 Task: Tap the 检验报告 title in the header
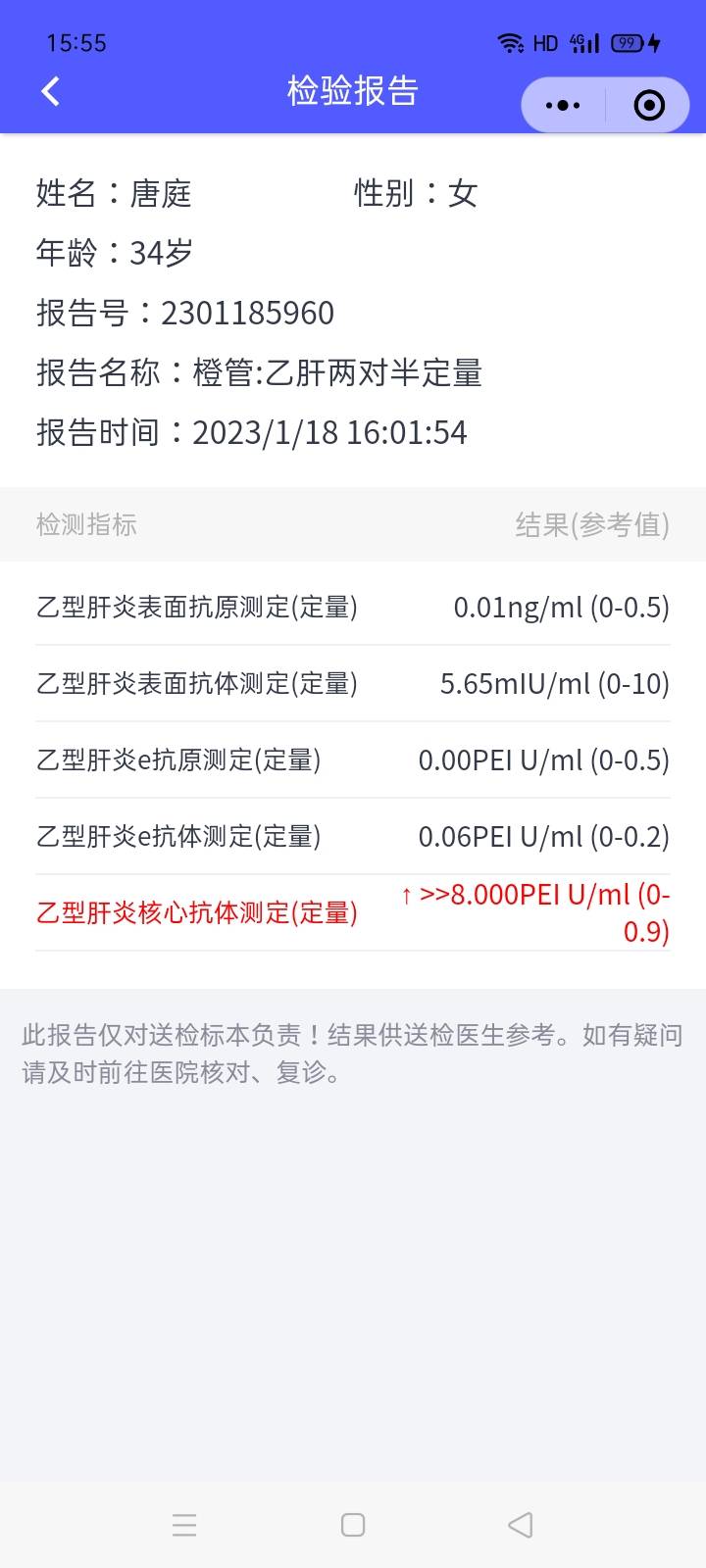coord(351,90)
